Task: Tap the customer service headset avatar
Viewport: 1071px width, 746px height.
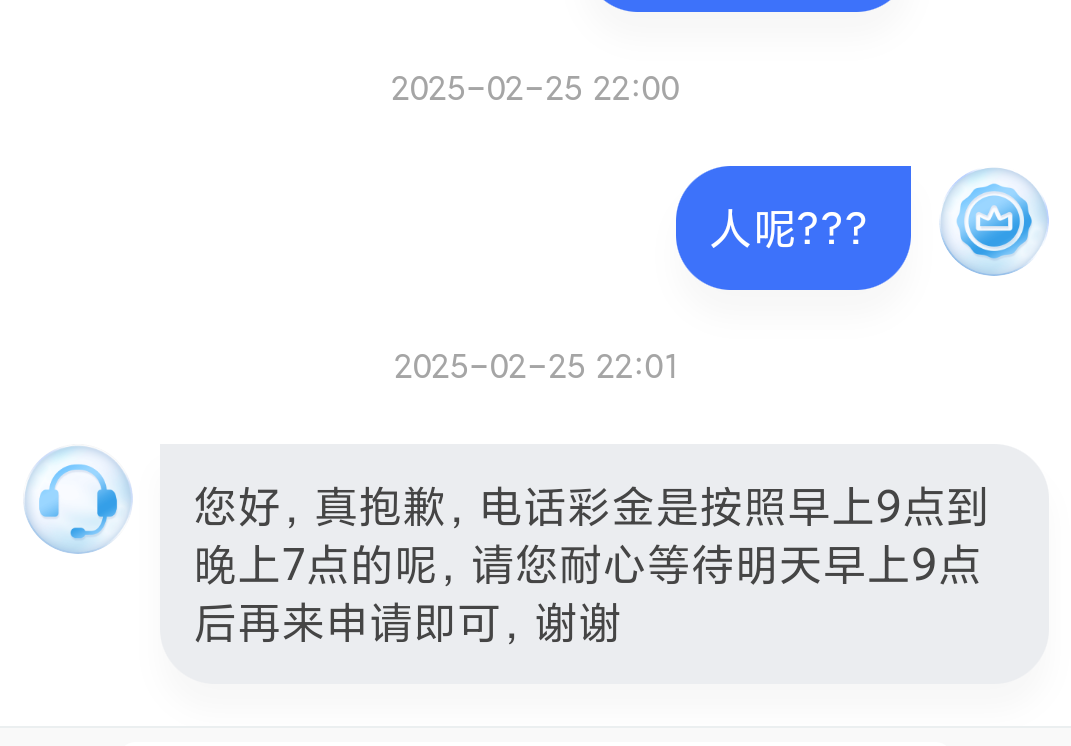Action: (x=78, y=500)
